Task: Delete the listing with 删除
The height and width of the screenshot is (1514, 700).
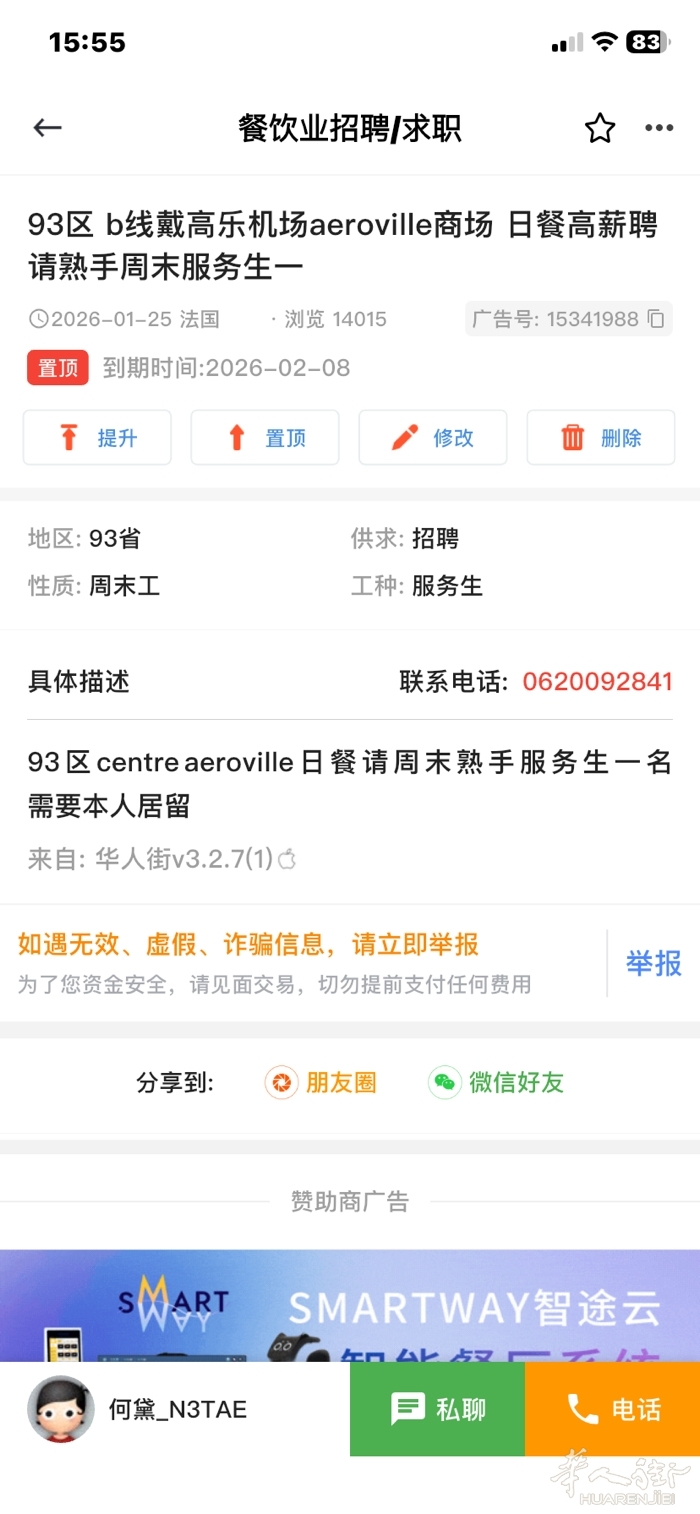Action: [x=601, y=438]
